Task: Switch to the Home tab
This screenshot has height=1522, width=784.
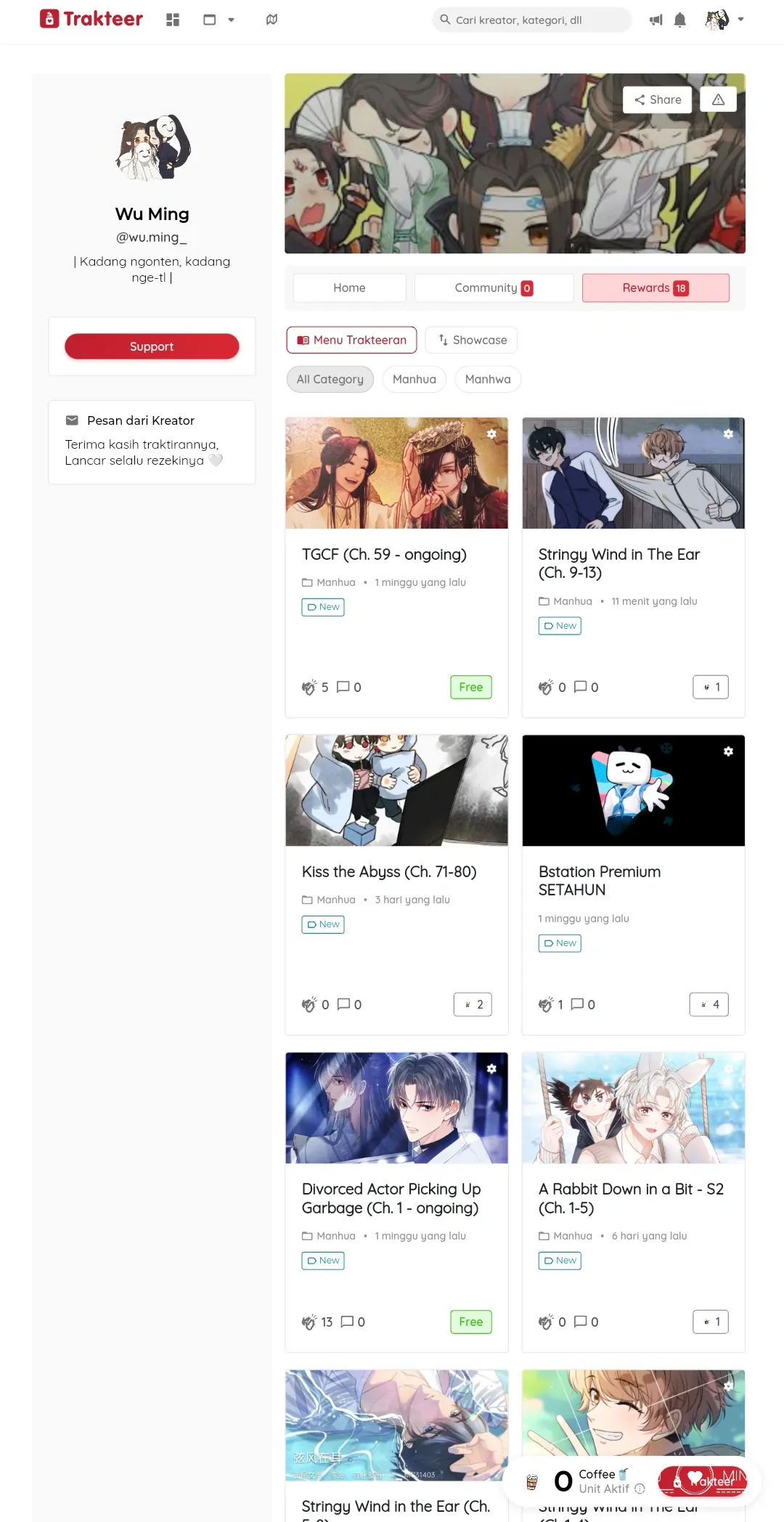Action: click(349, 288)
